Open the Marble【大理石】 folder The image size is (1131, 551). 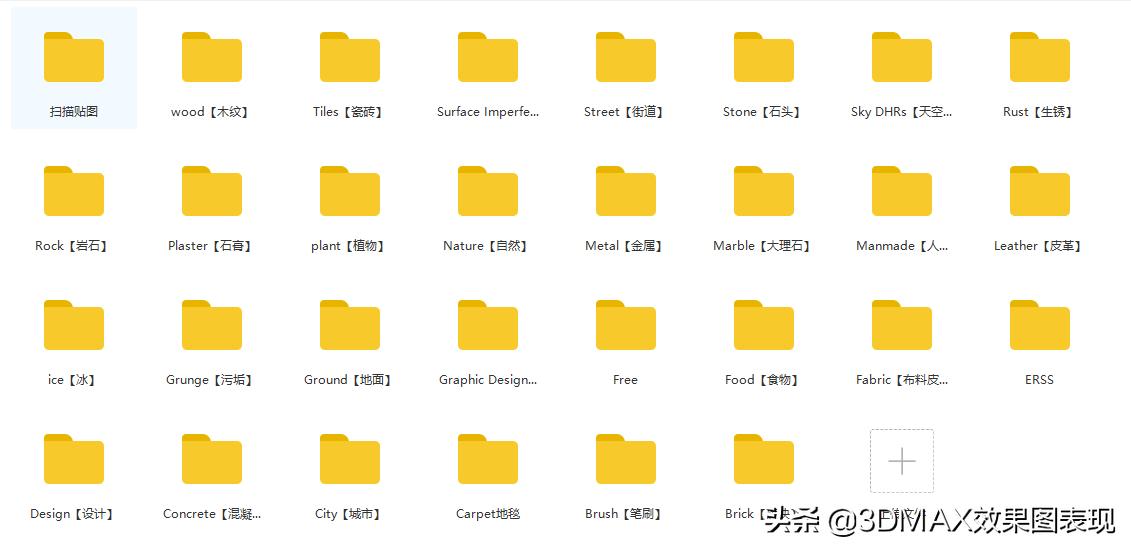tap(763, 192)
